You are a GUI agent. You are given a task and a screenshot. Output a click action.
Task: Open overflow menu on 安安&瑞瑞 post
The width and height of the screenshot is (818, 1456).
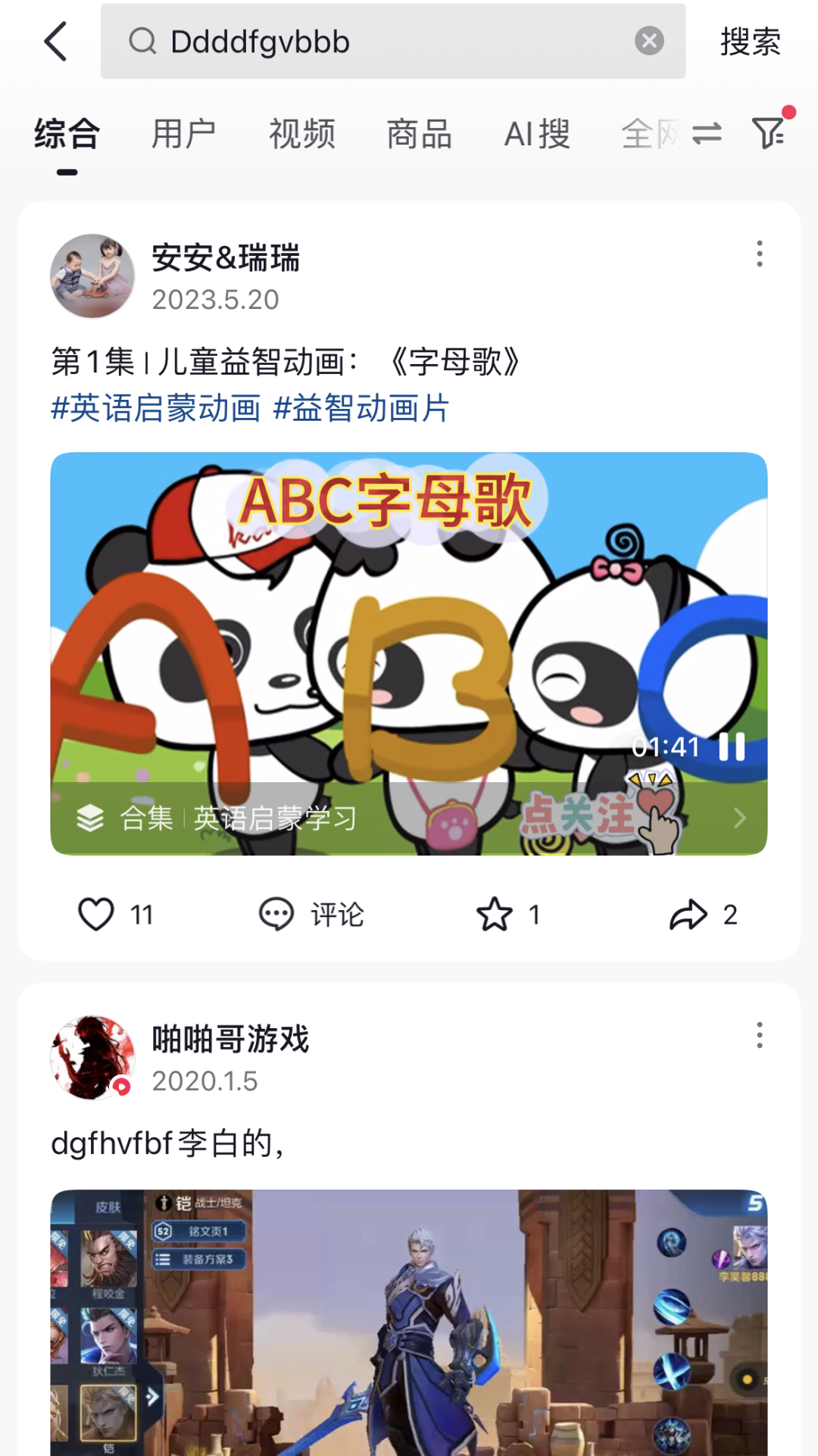759,254
